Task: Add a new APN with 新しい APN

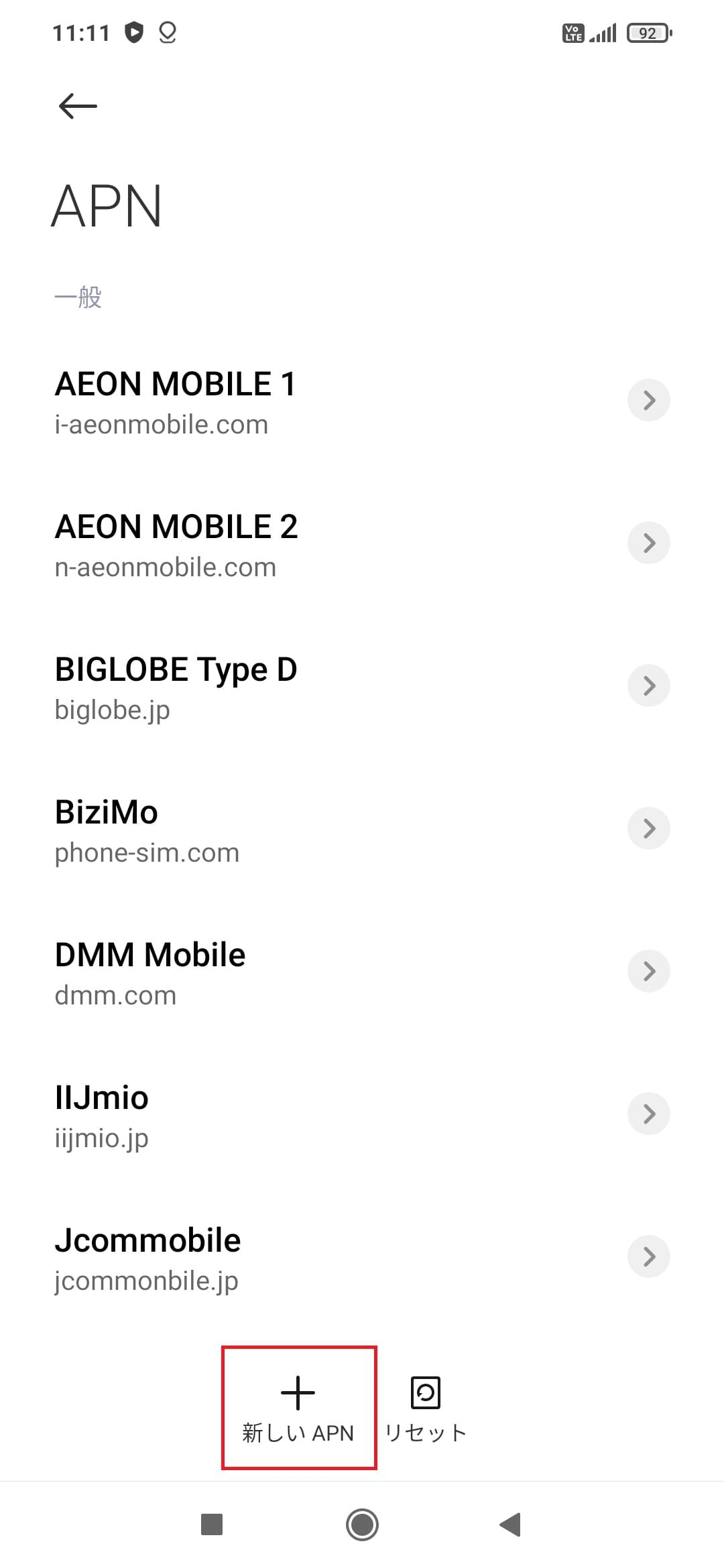Action: pyautogui.click(x=298, y=1407)
